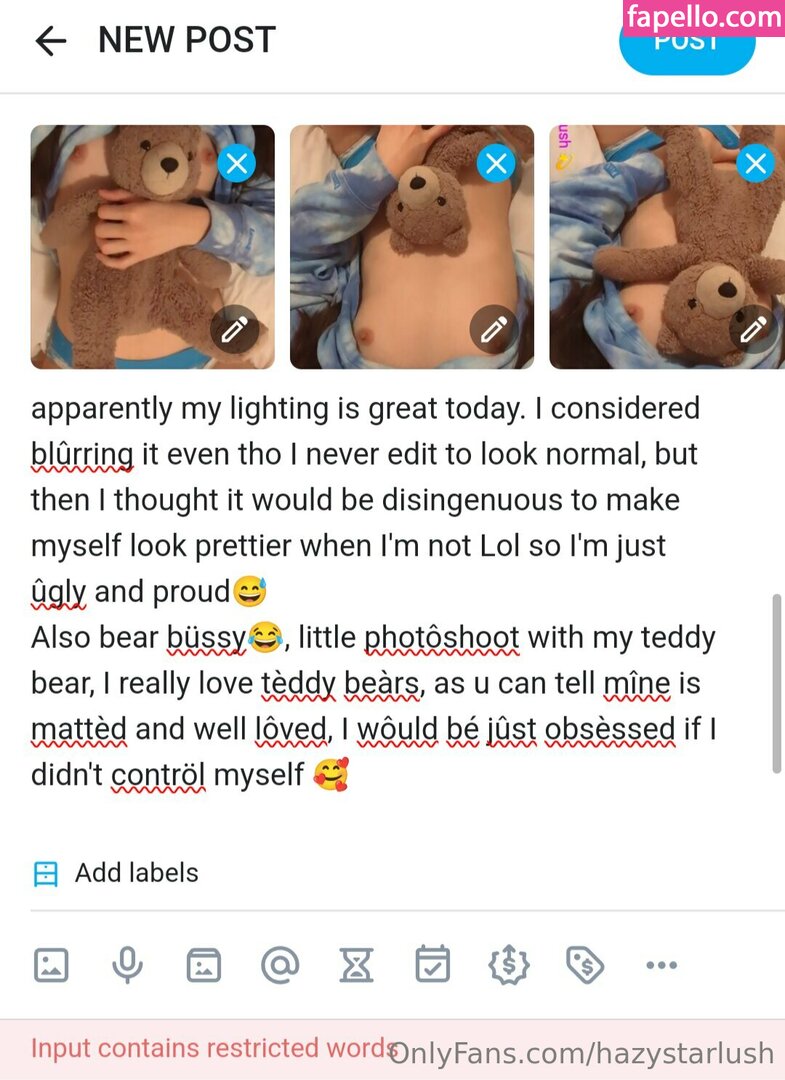Remove the second attached photo
This screenshot has height=1080, width=785.
[495, 163]
